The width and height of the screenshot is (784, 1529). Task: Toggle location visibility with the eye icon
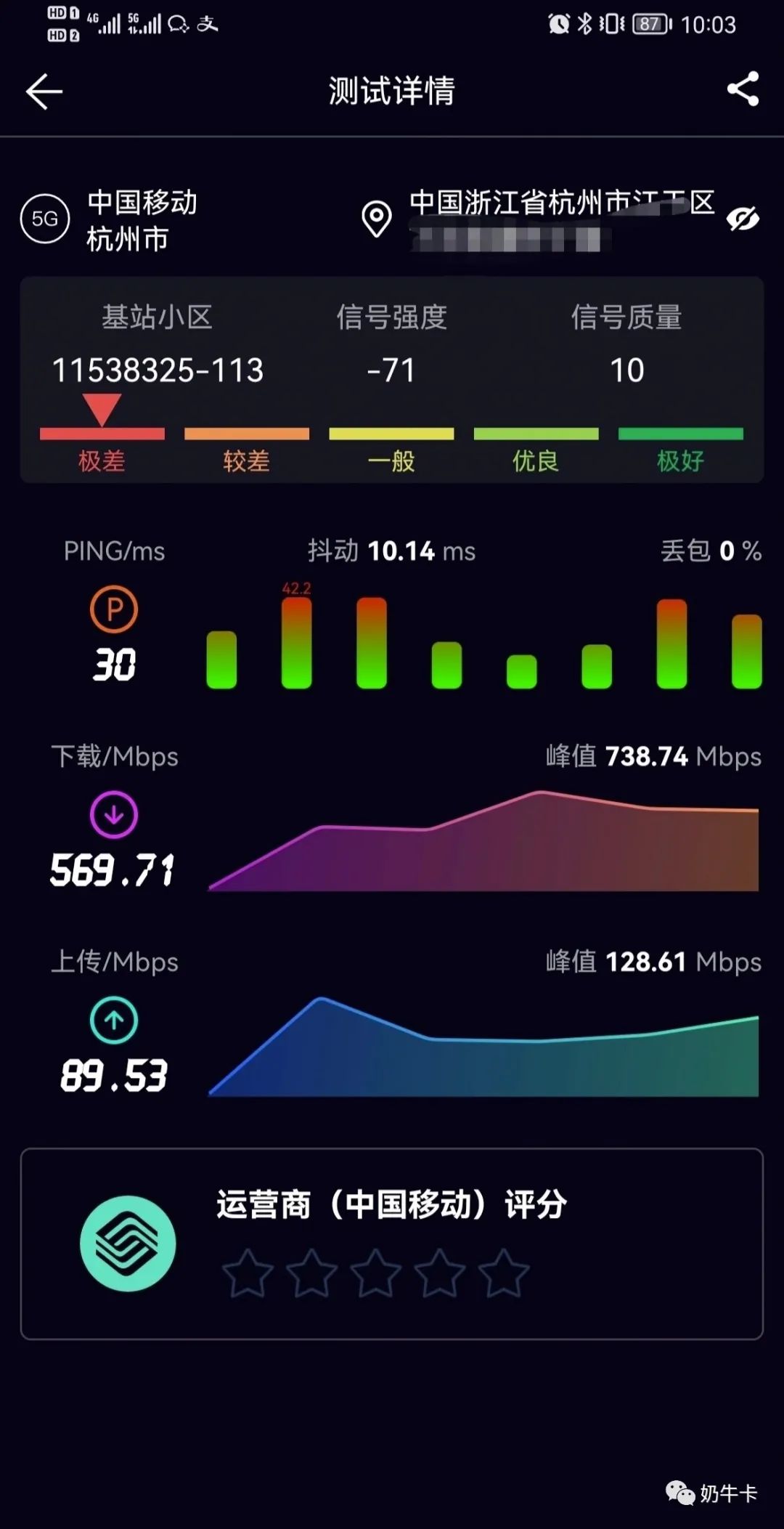coord(743,218)
